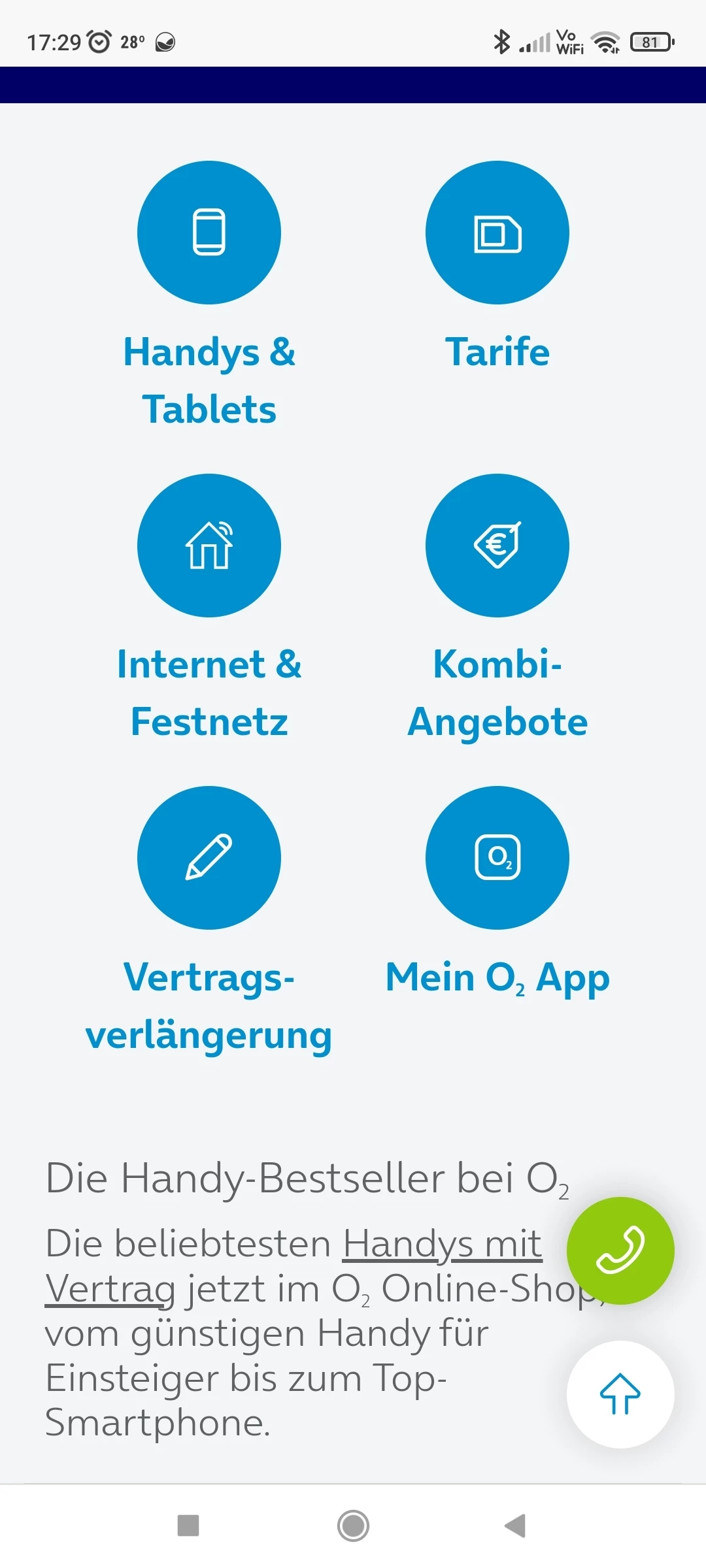Follow the Handys mit Vertrag link
This screenshot has height=1568, width=706.
(x=442, y=1244)
